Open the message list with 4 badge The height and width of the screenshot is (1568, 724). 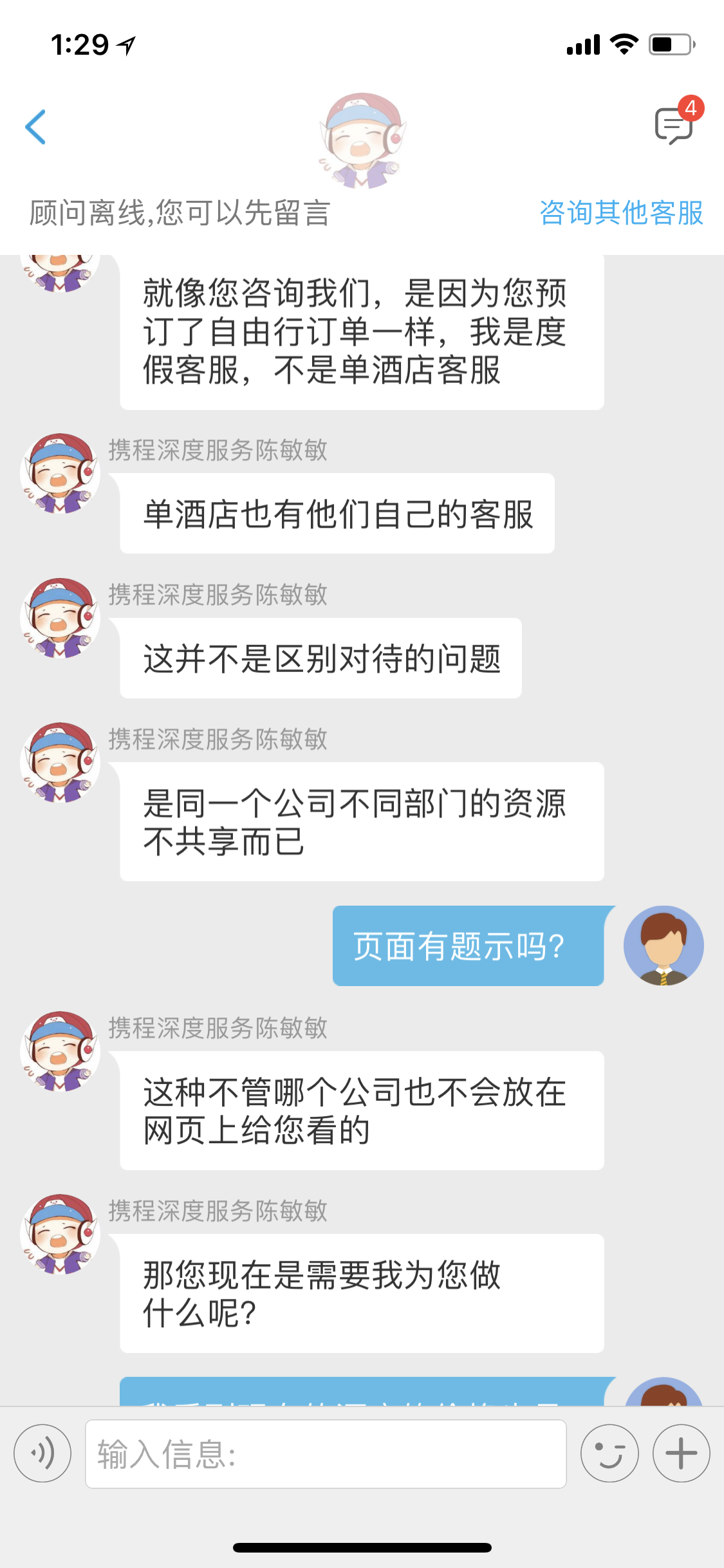pos(676,122)
